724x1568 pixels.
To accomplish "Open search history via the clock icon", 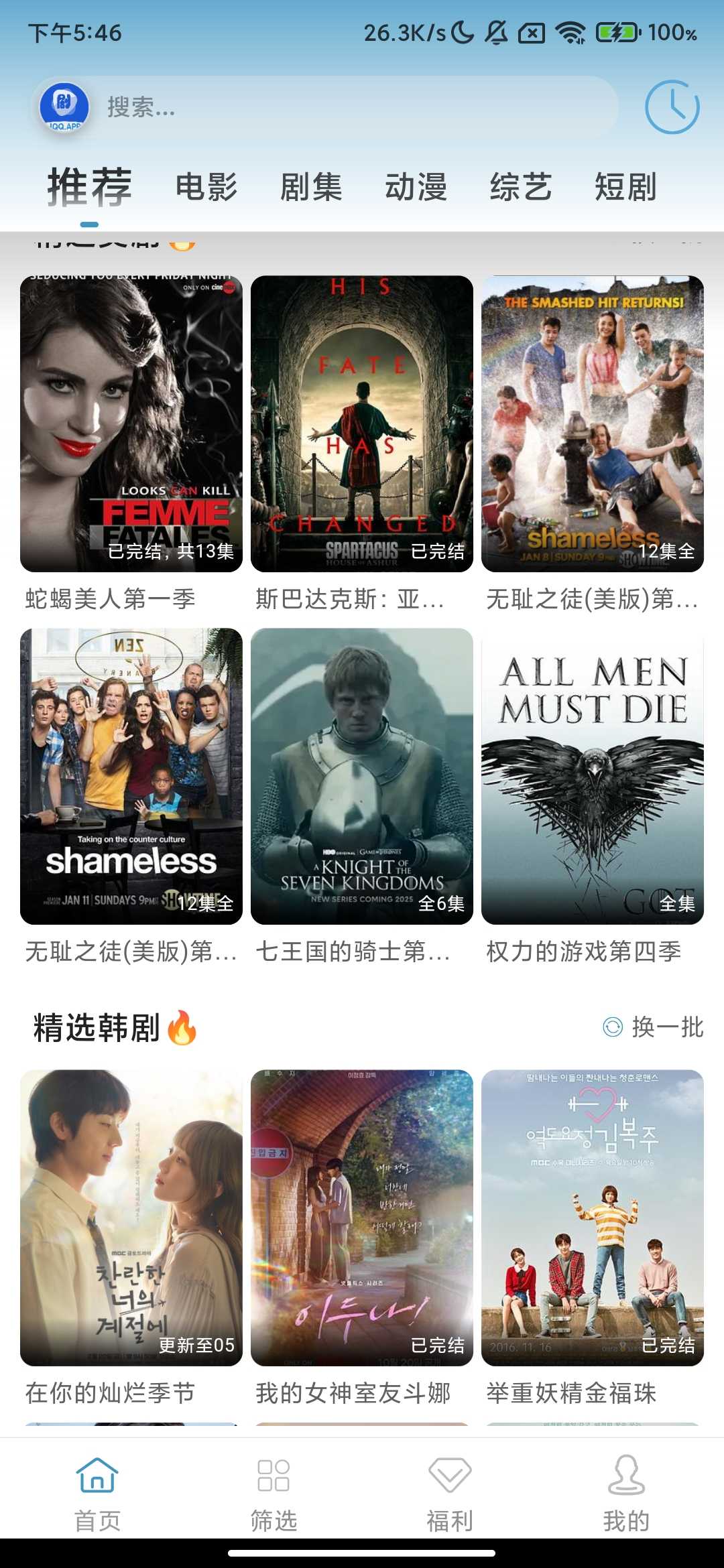I will (672, 107).
